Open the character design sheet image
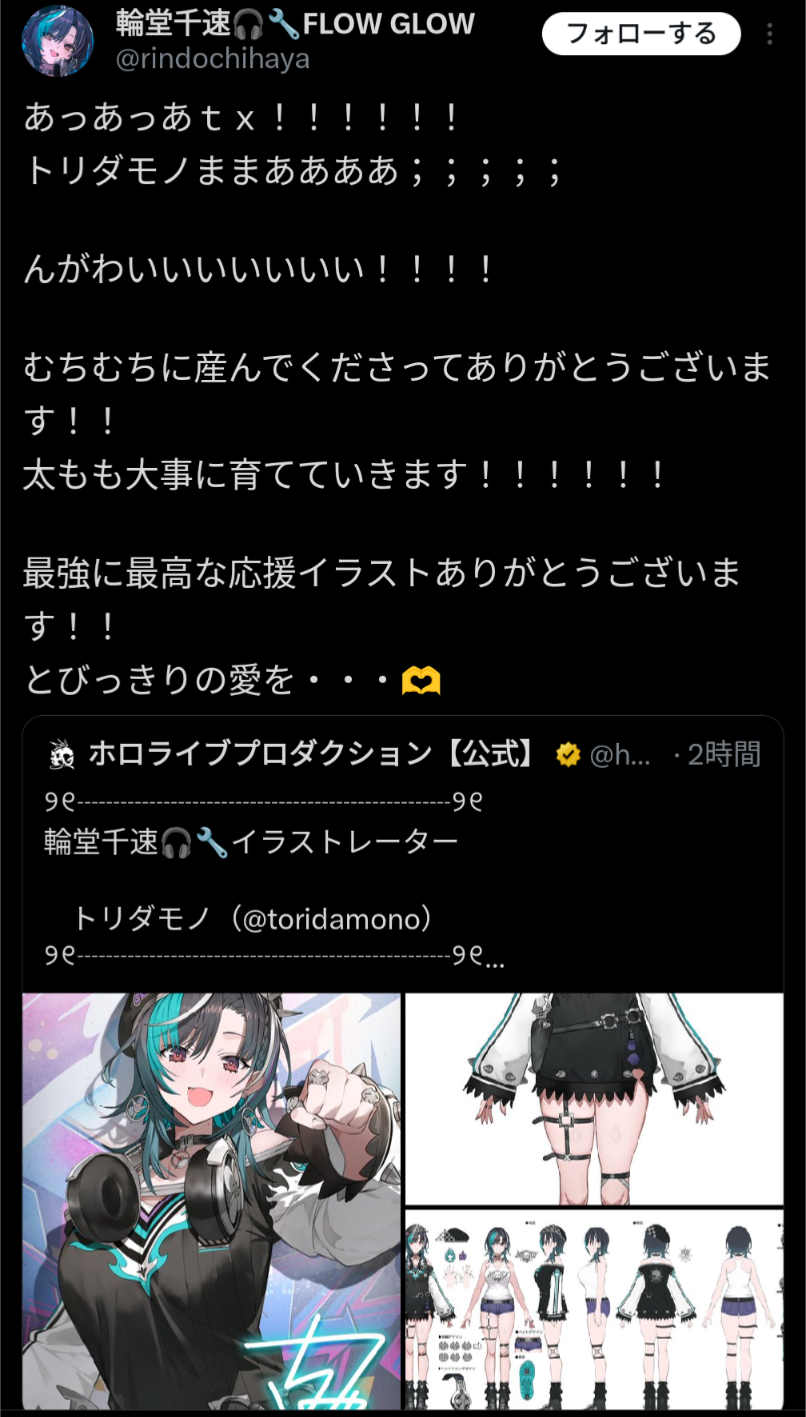 pos(594,1310)
